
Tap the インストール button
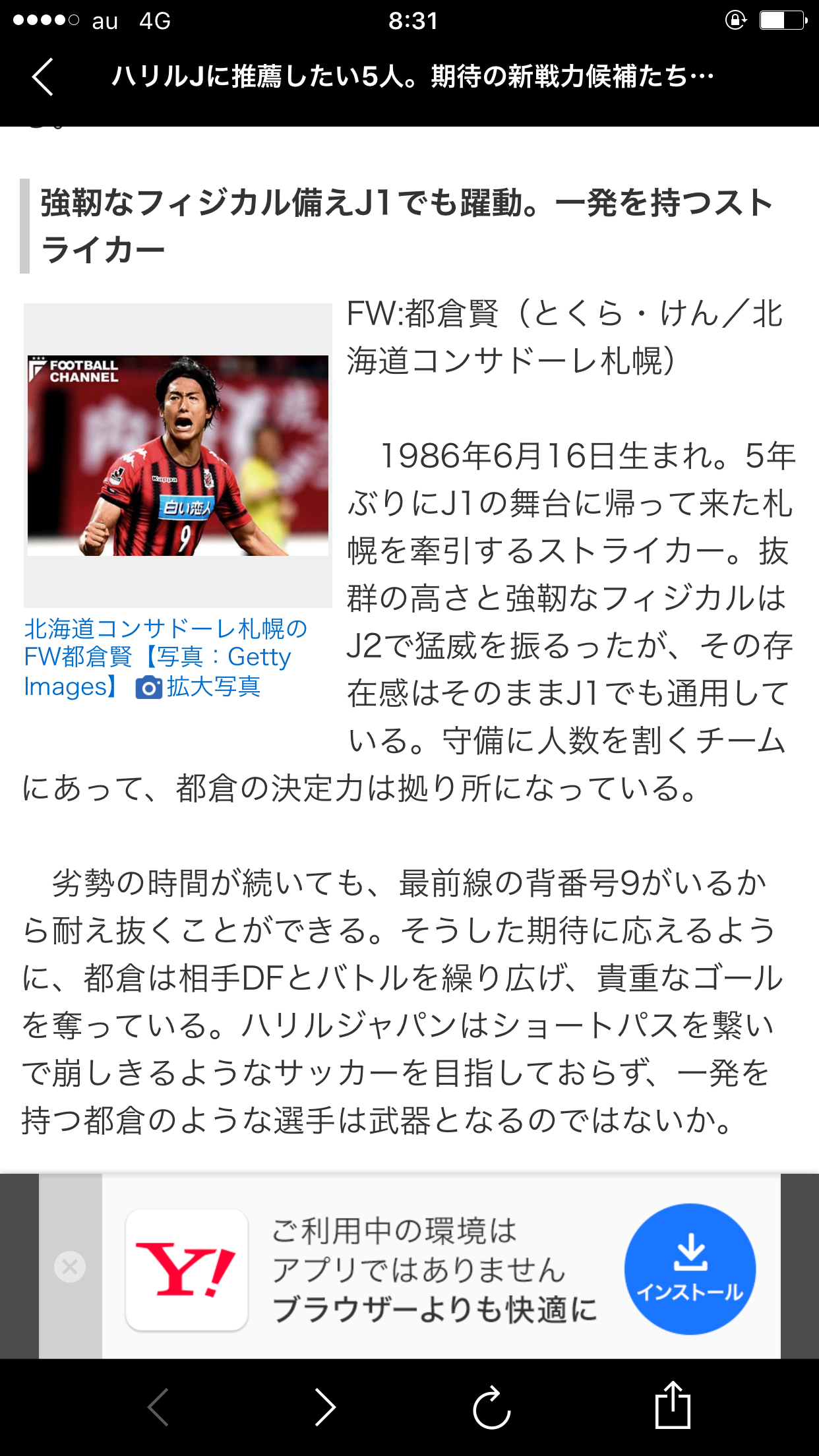[x=690, y=1268]
